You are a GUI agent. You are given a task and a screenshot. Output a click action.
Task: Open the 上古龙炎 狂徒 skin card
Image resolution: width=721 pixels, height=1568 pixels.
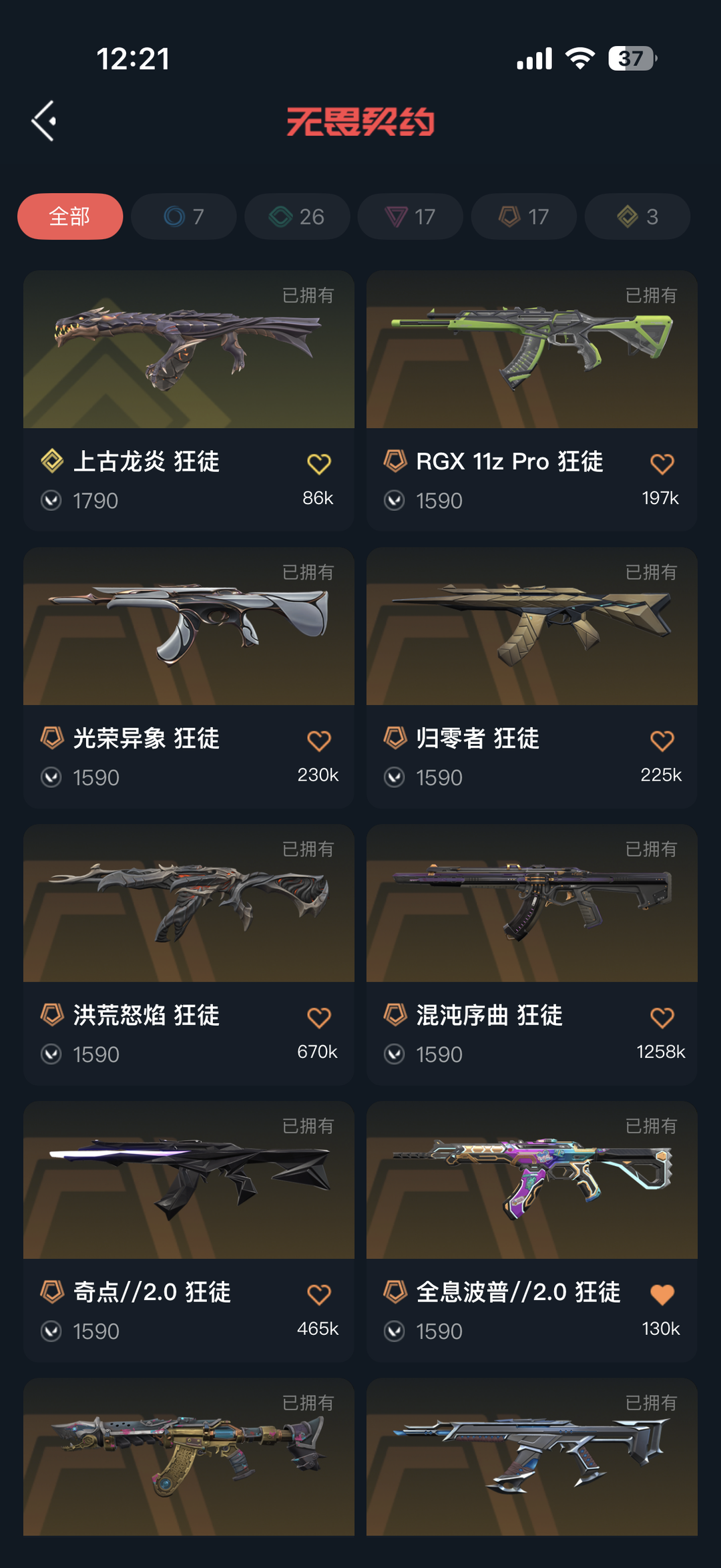coord(189,401)
